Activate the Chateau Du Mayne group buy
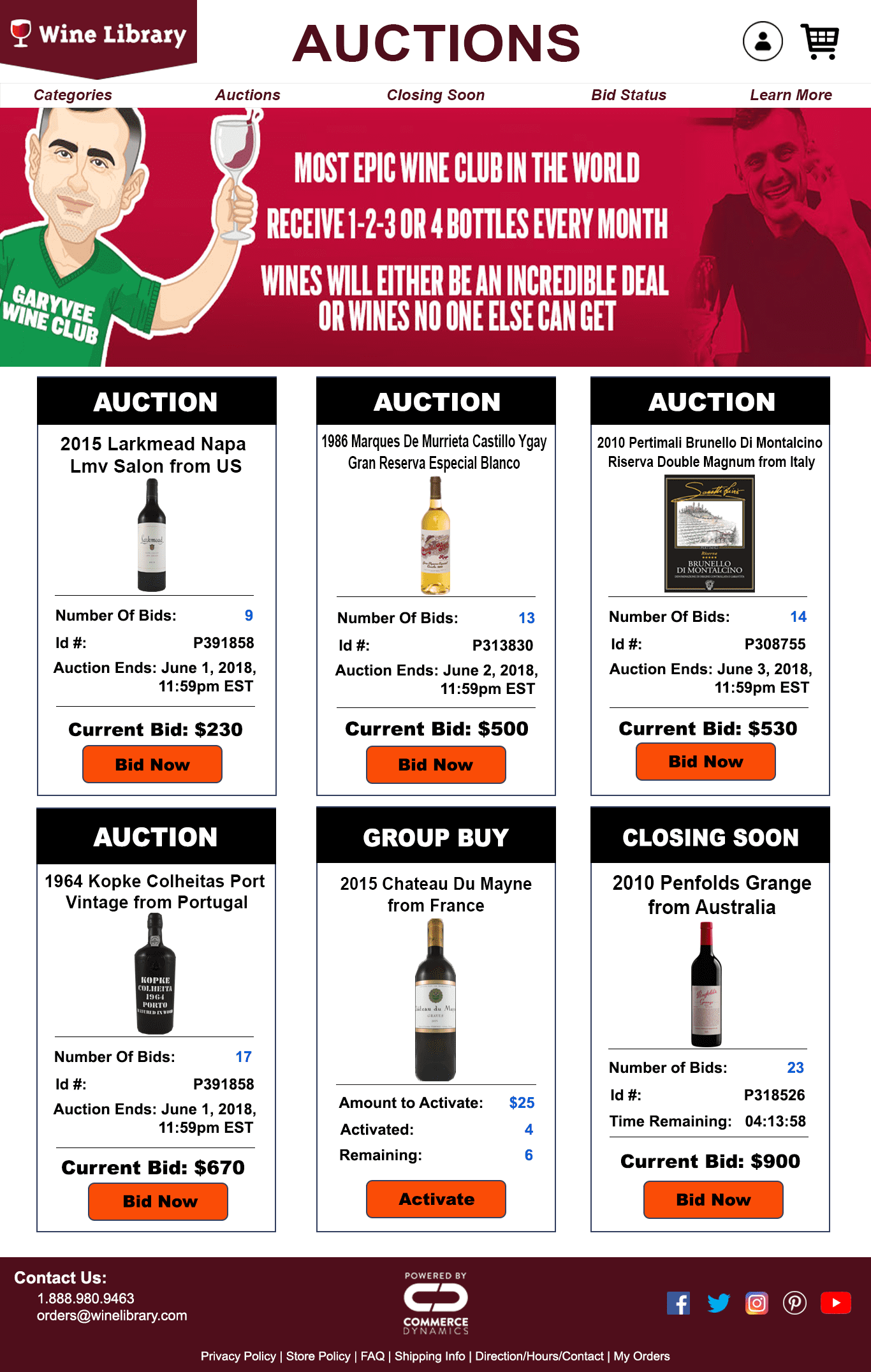Image resolution: width=871 pixels, height=1372 pixels. [435, 1199]
